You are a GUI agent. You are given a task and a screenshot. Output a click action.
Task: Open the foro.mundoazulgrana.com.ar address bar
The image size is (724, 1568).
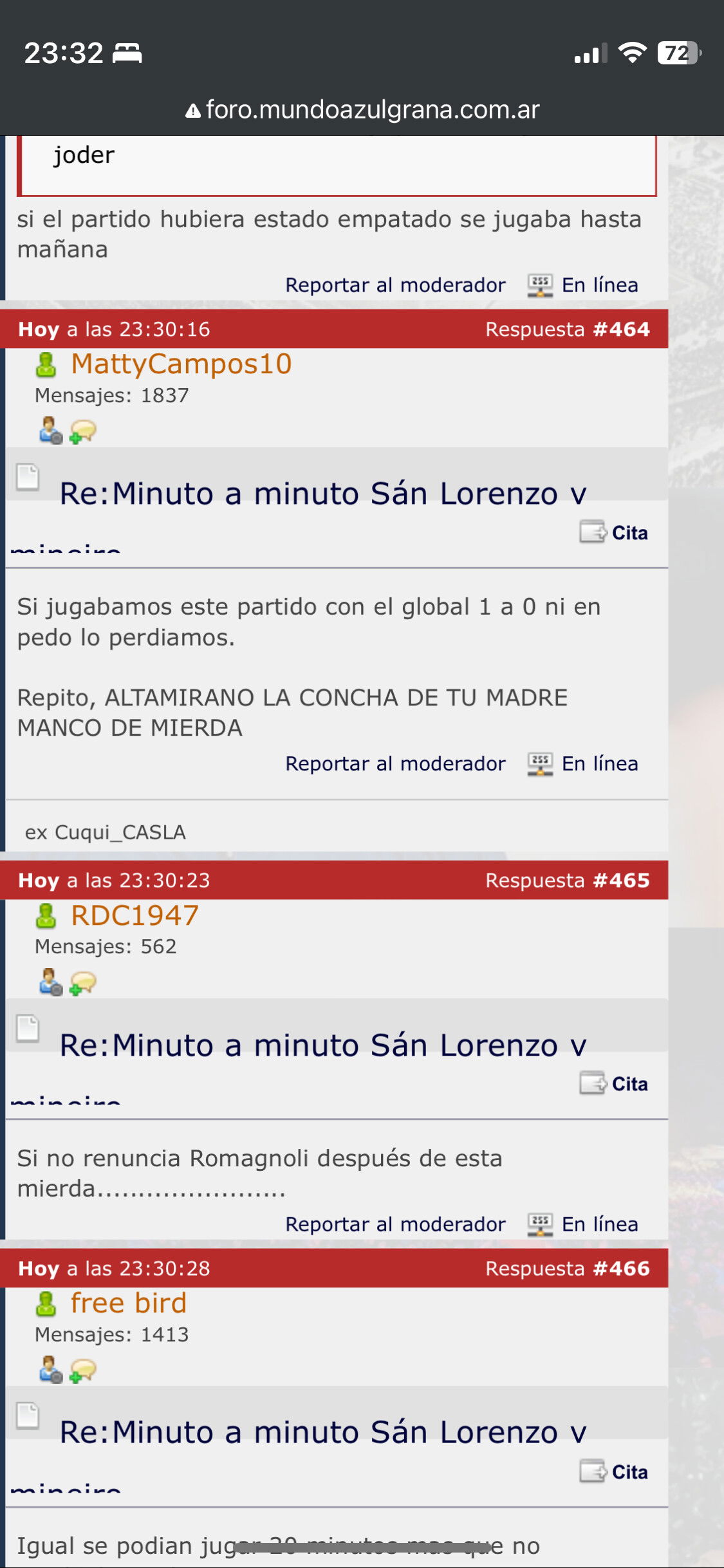point(362,110)
